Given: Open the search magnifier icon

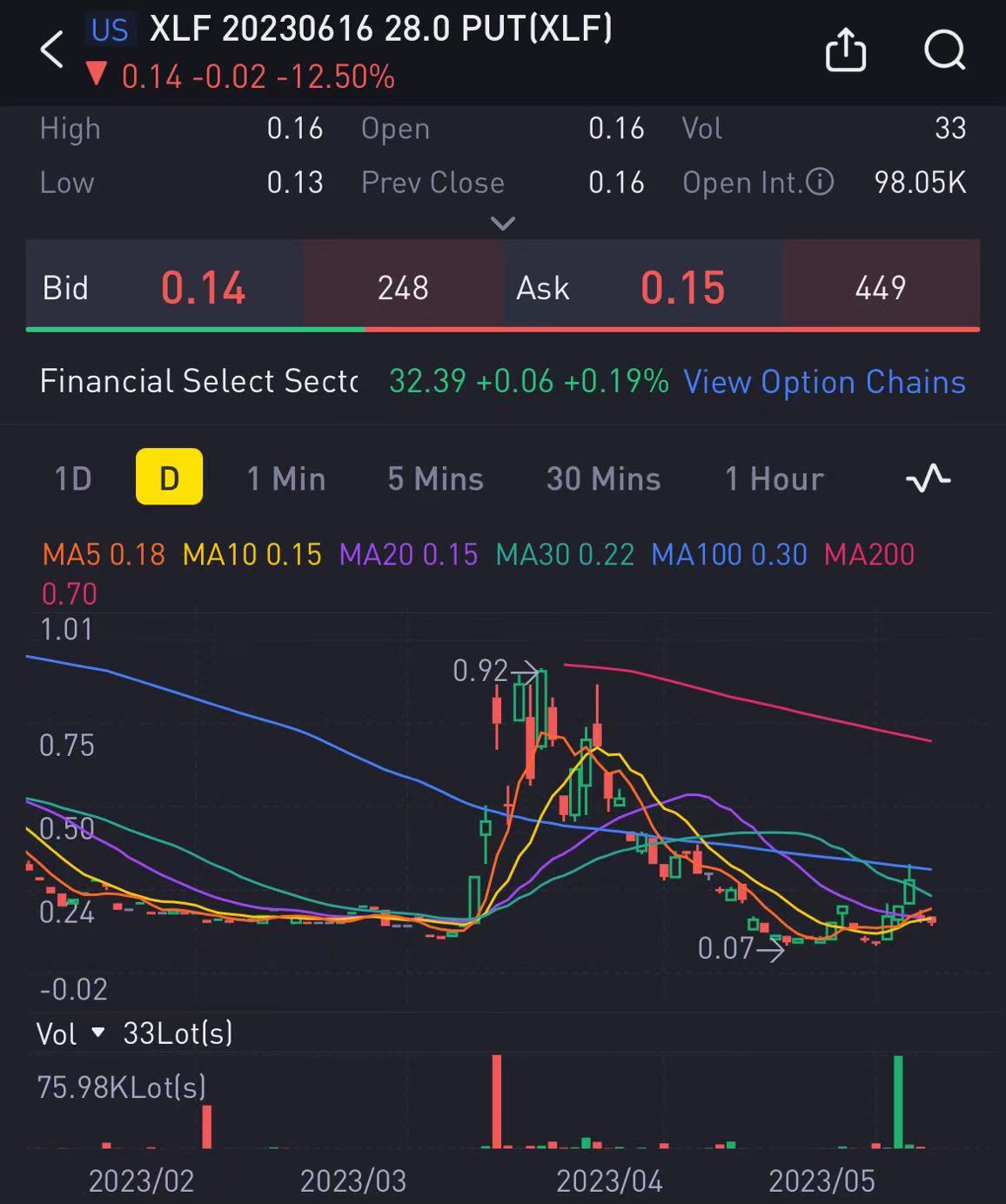Looking at the screenshot, I should [x=944, y=50].
